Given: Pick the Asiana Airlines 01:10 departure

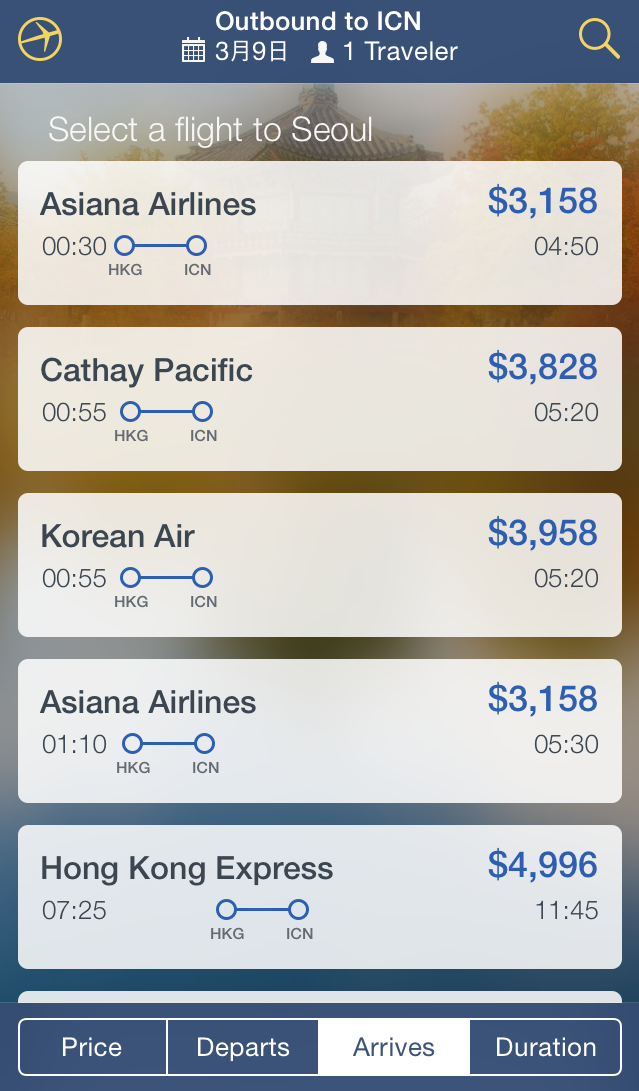Looking at the screenshot, I should tap(320, 731).
